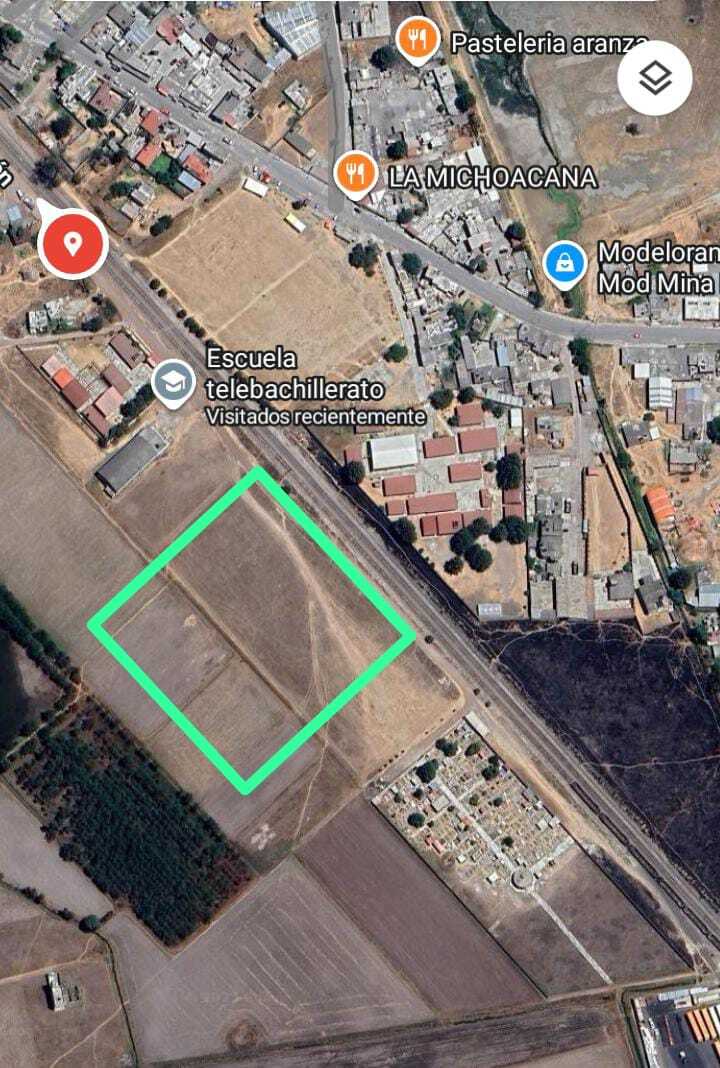Image resolution: width=720 pixels, height=1068 pixels.
Task: View the Escuela telebachillerato school marker
Action: (x=174, y=381)
